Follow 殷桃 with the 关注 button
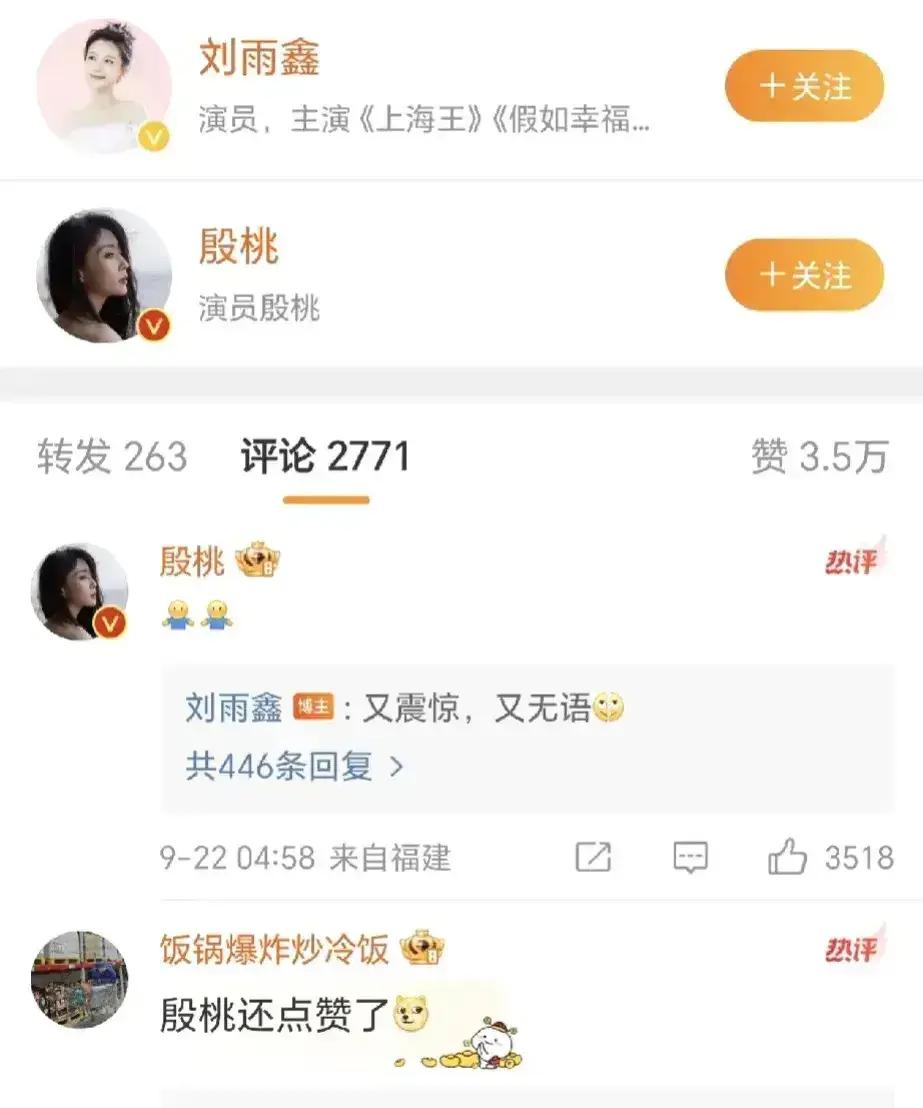The height and width of the screenshot is (1108, 923). point(804,275)
